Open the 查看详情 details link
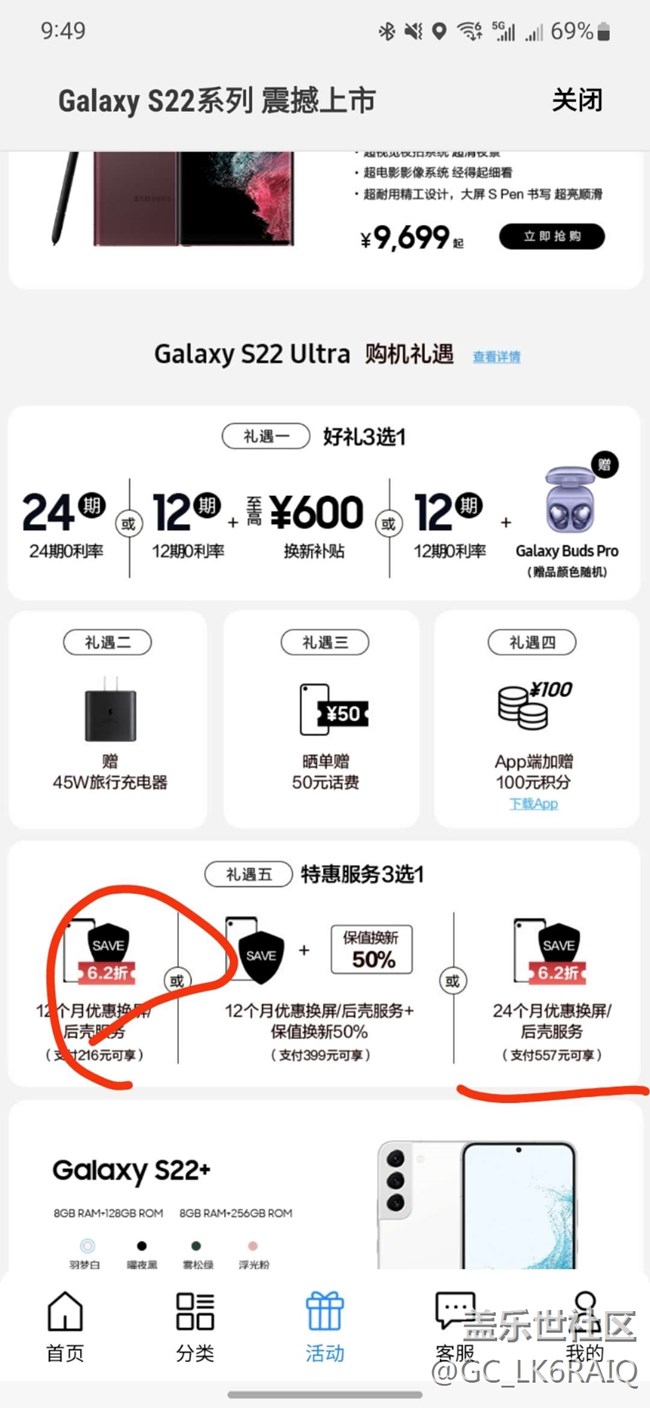The width and height of the screenshot is (650, 1408). (496, 357)
